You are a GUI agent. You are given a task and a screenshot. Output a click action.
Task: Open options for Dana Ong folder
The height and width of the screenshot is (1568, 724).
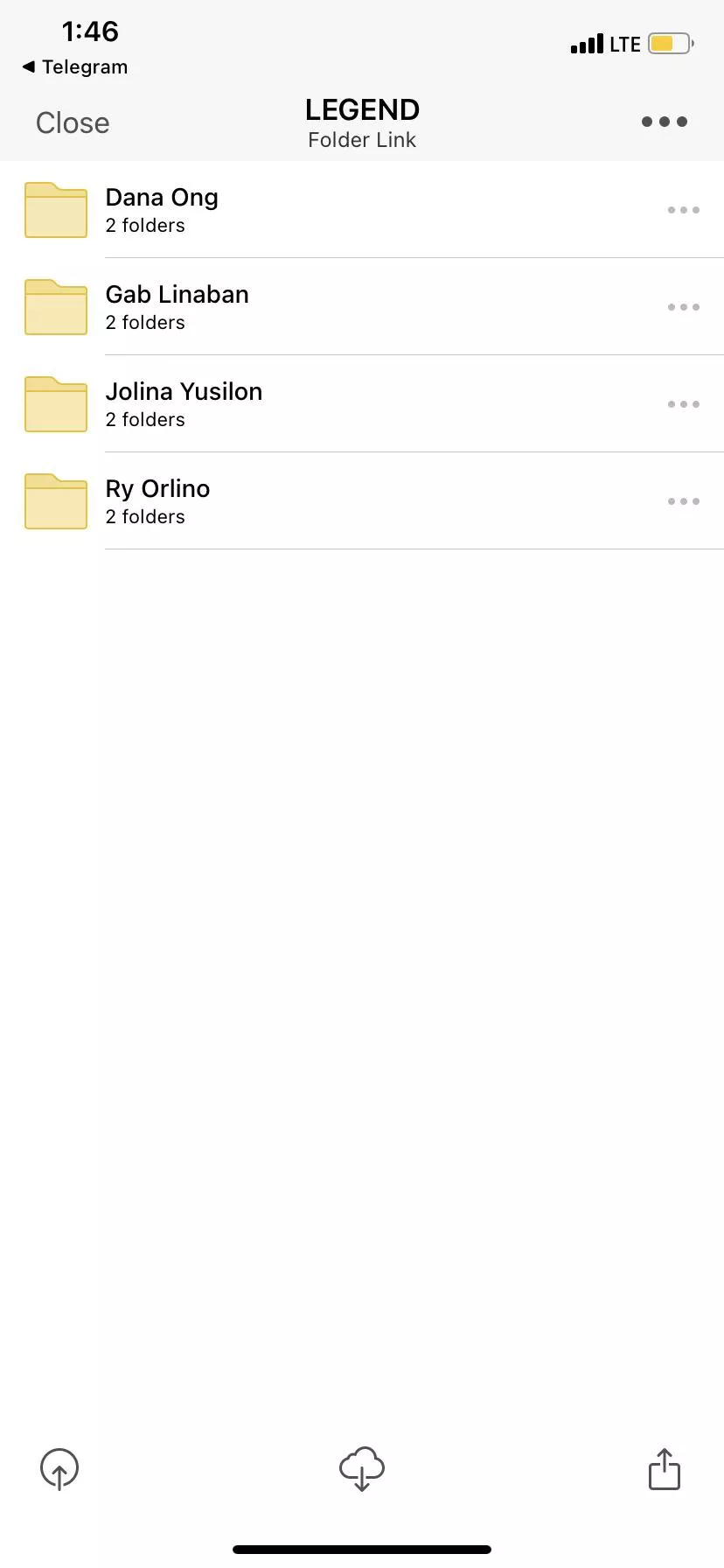683,210
